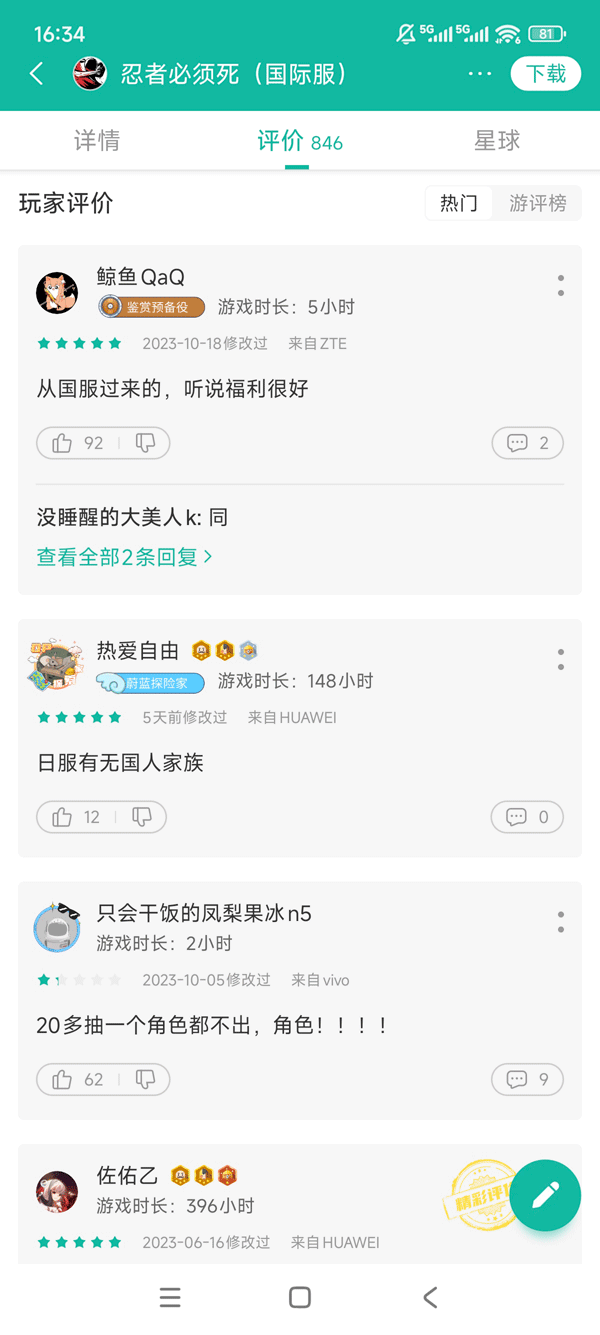
Task: Select the 游评榜 sorting option
Action: click(x=538, y=203)
